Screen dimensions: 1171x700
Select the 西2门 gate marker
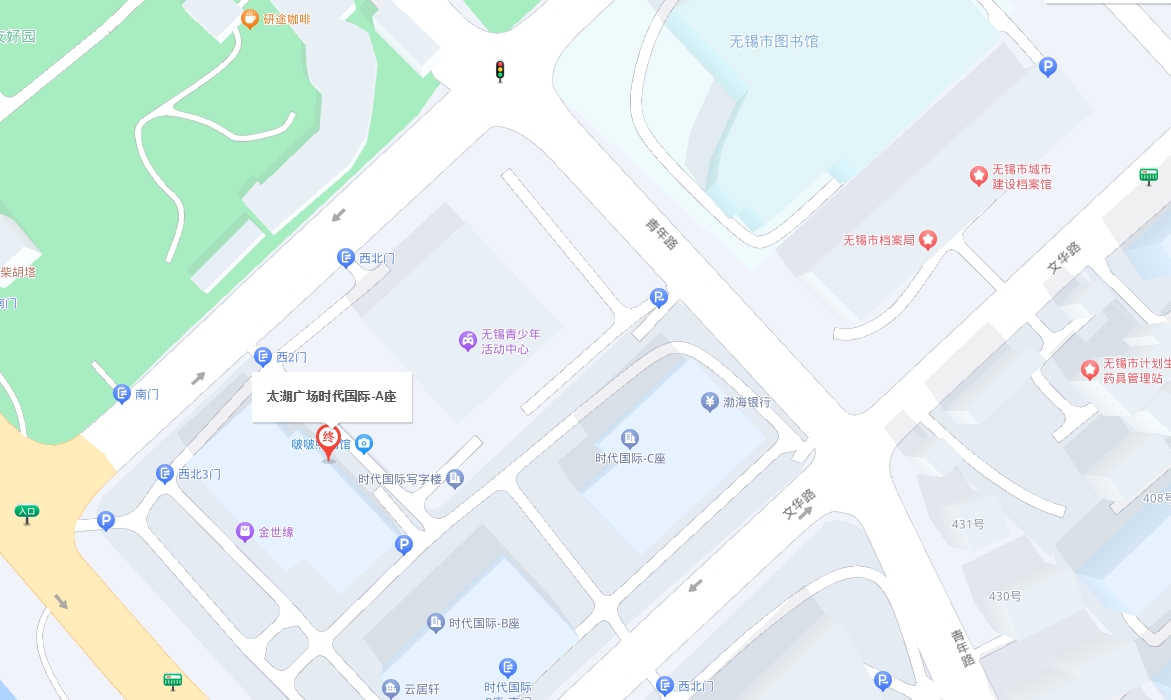[x=263, y=356]
